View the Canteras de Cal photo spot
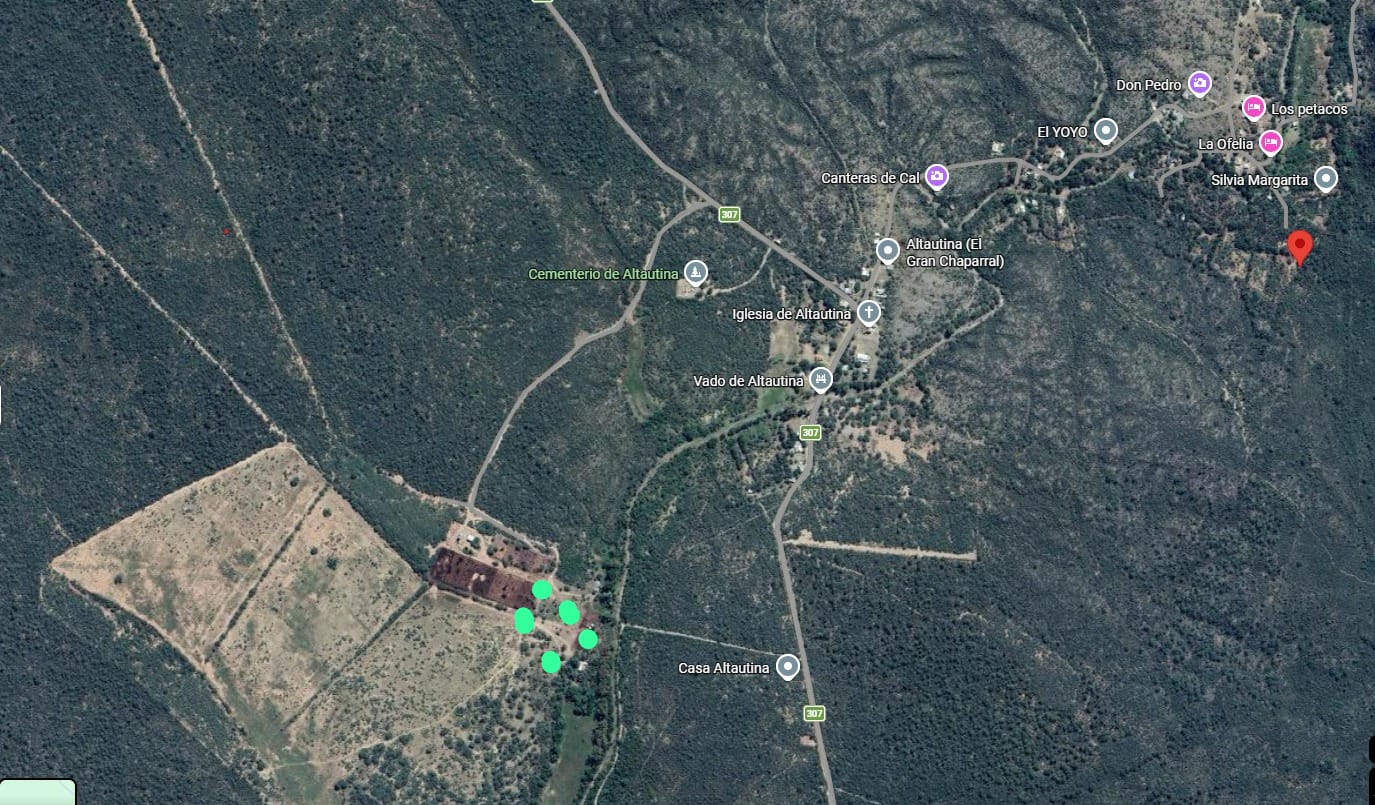The image size is (1375, 805). (x=936, y=177)
